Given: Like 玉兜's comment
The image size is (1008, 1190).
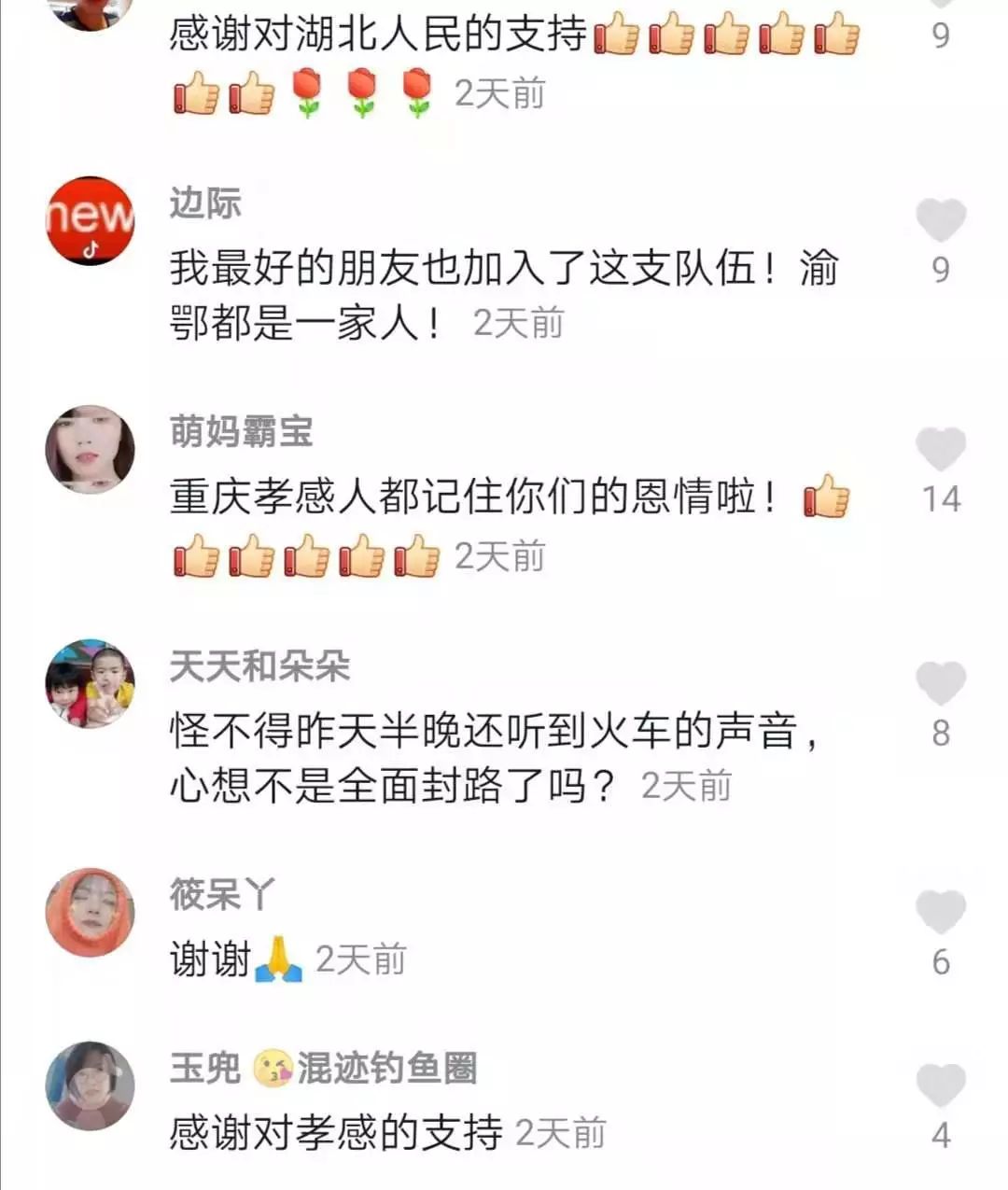Looking at the screenshot, I should 940,1085.
